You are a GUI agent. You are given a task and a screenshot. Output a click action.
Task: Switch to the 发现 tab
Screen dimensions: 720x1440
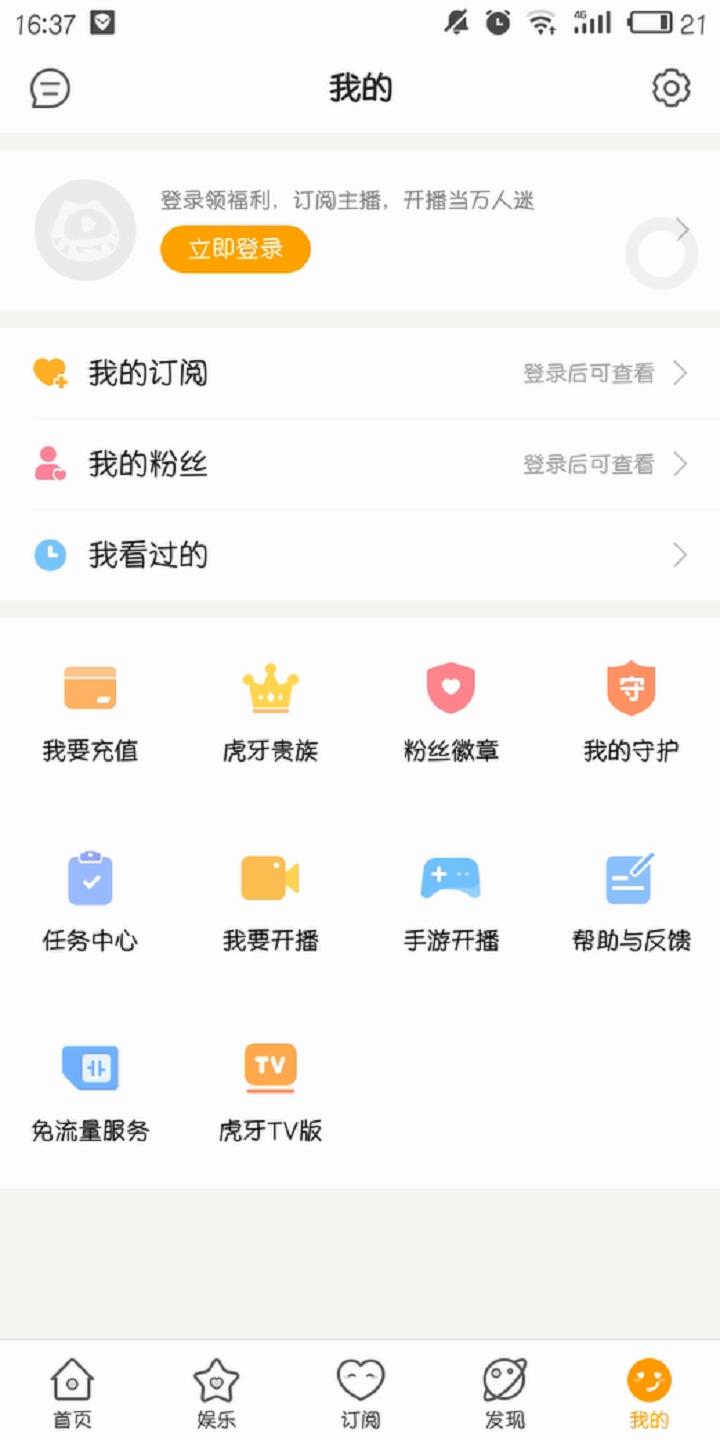[x=504, y=1393]
